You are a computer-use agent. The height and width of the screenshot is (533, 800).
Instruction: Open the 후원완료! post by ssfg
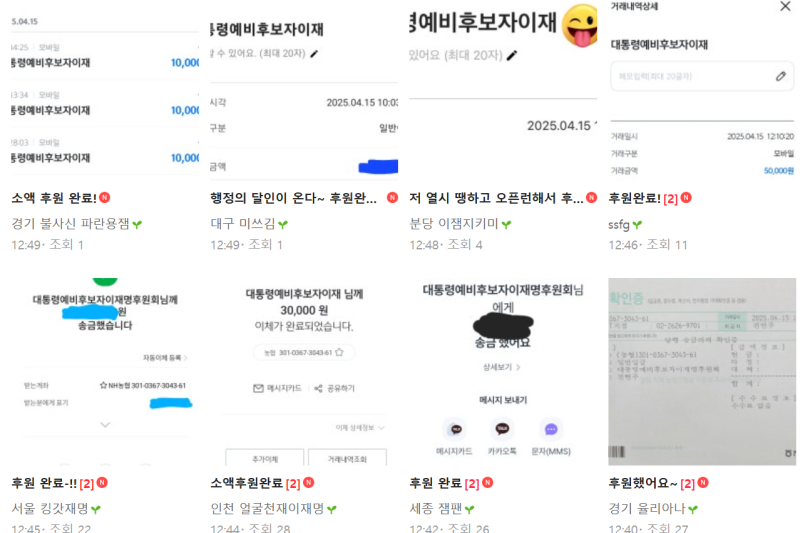(x=634, y=198)
